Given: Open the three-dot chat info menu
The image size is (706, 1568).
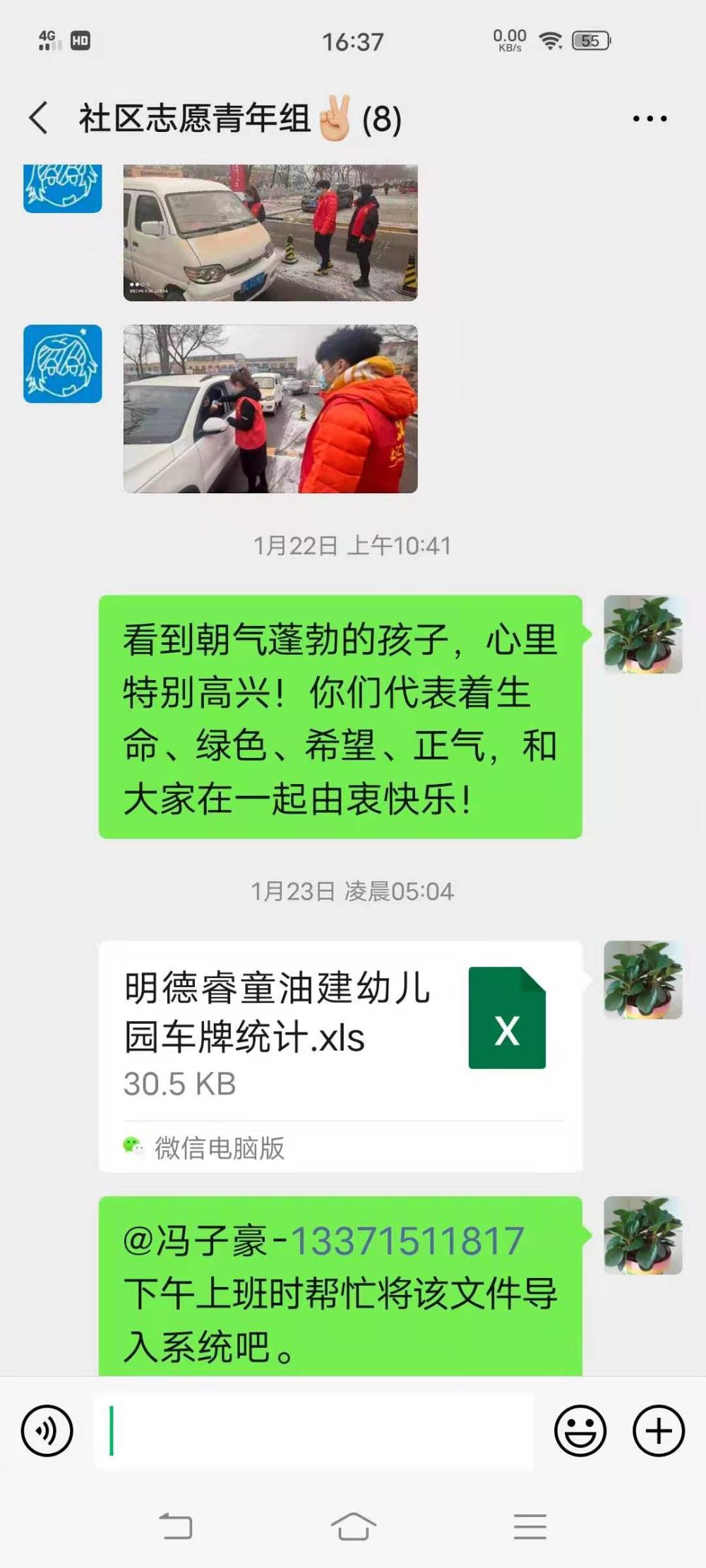Looking at the screenshot, I should (650, 119).
